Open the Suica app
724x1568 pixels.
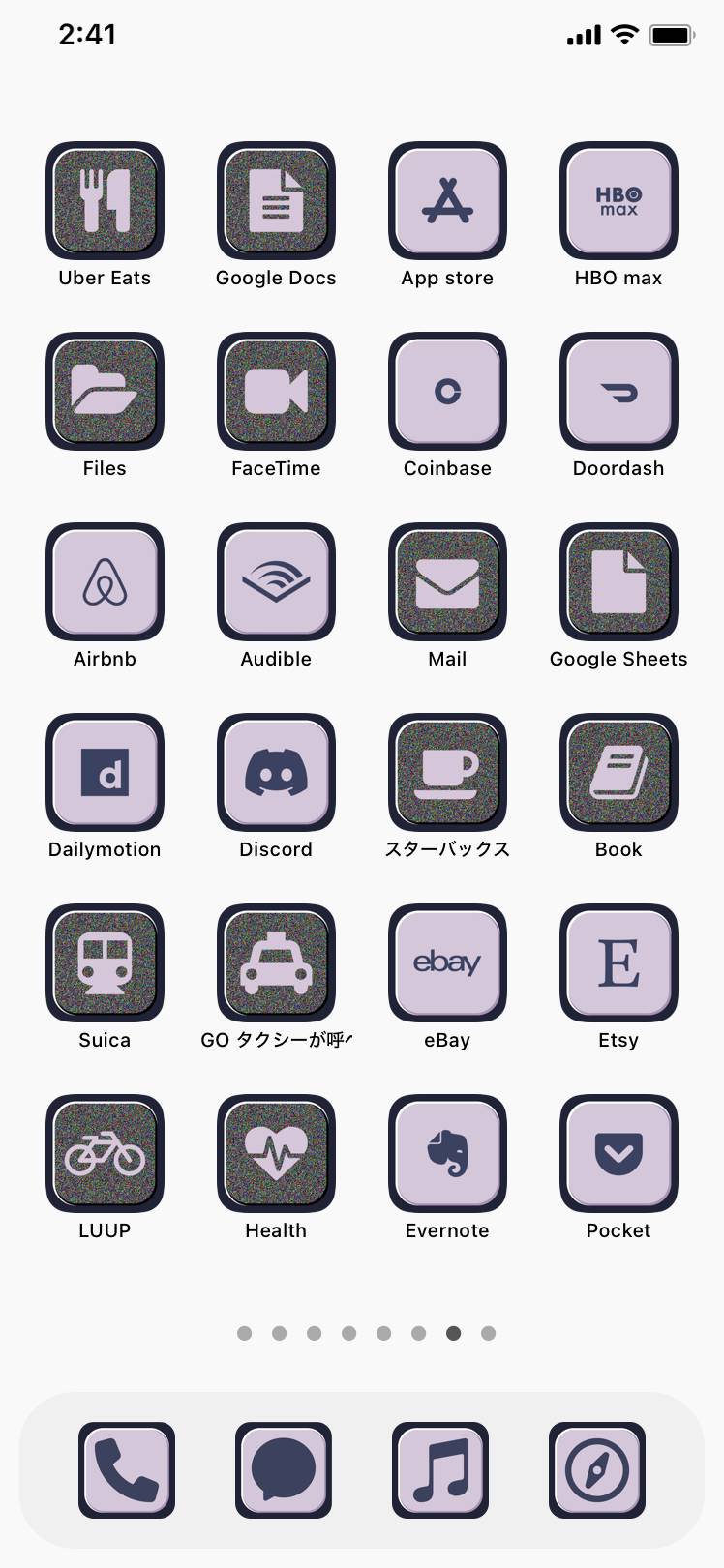point(105,963)
